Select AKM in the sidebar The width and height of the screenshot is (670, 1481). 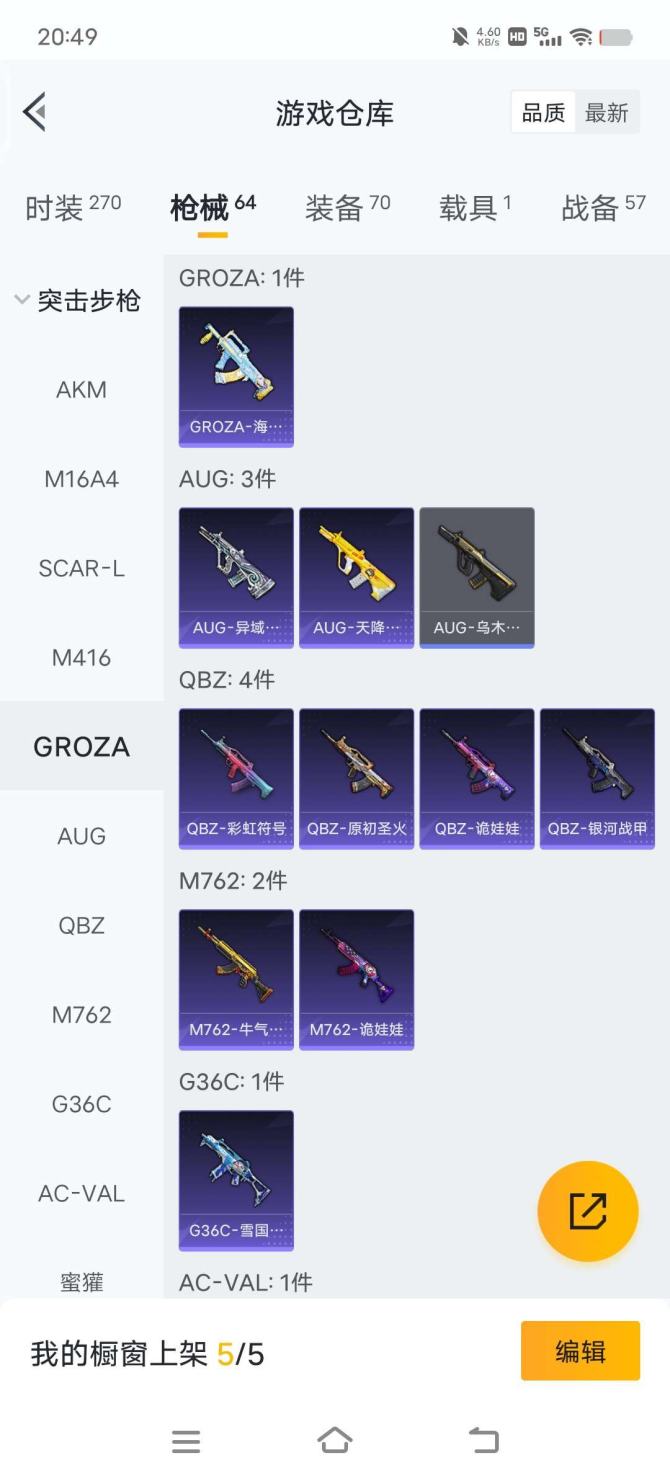pos(81,390)
